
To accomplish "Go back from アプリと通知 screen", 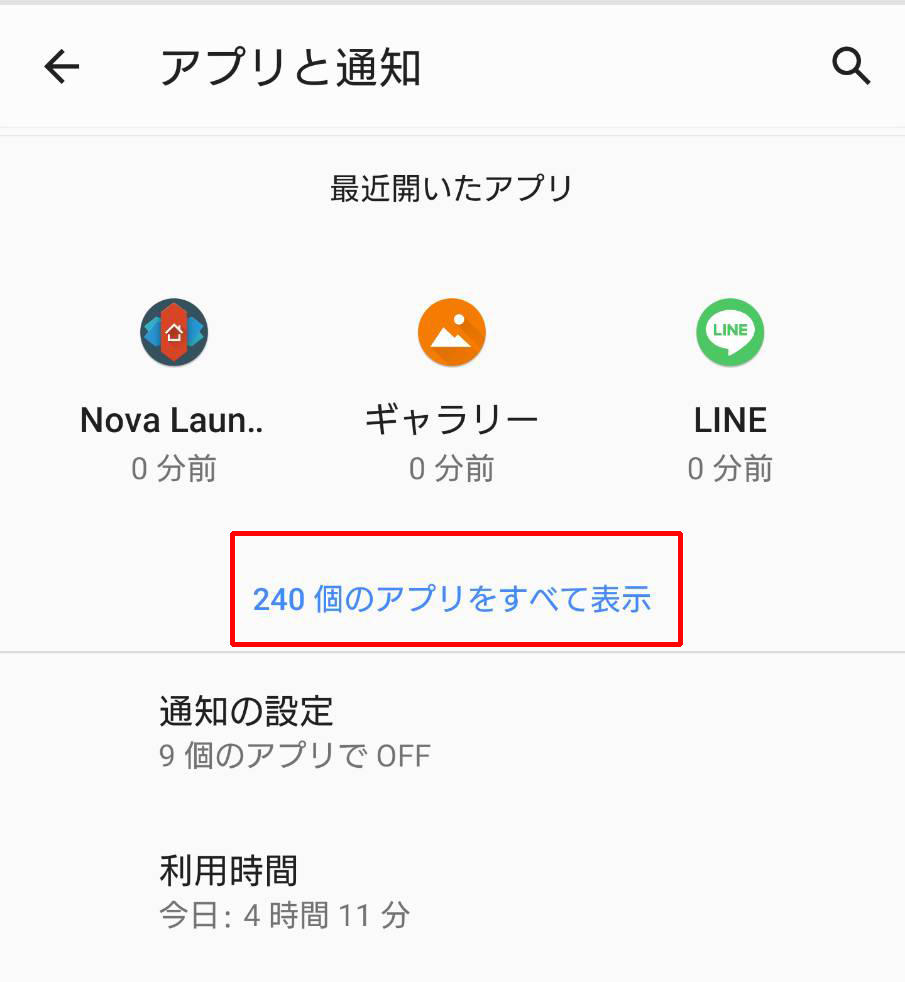I will pyautogui.click(x=62, y=67).
